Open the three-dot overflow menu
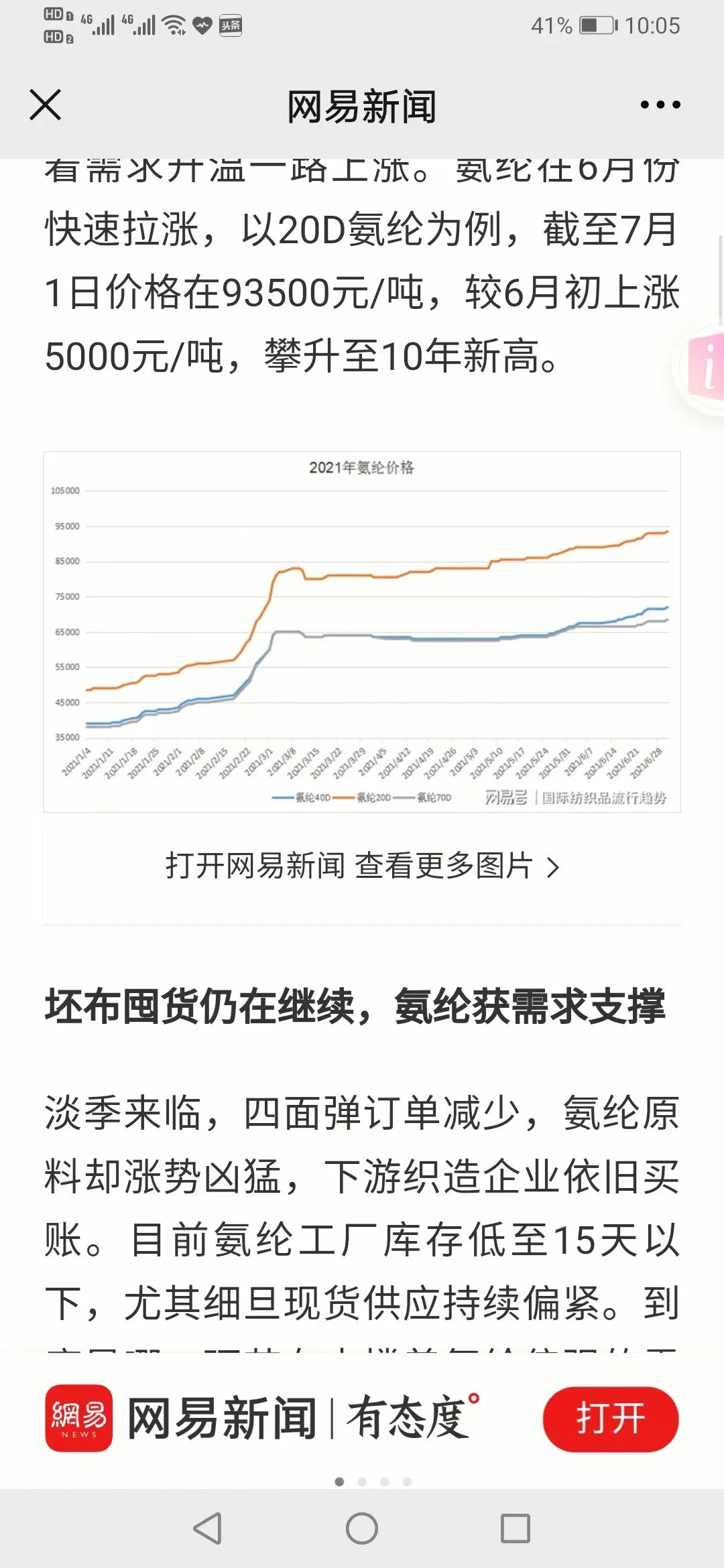This screenshot has height=1568, width=724. tap(660, 105)
